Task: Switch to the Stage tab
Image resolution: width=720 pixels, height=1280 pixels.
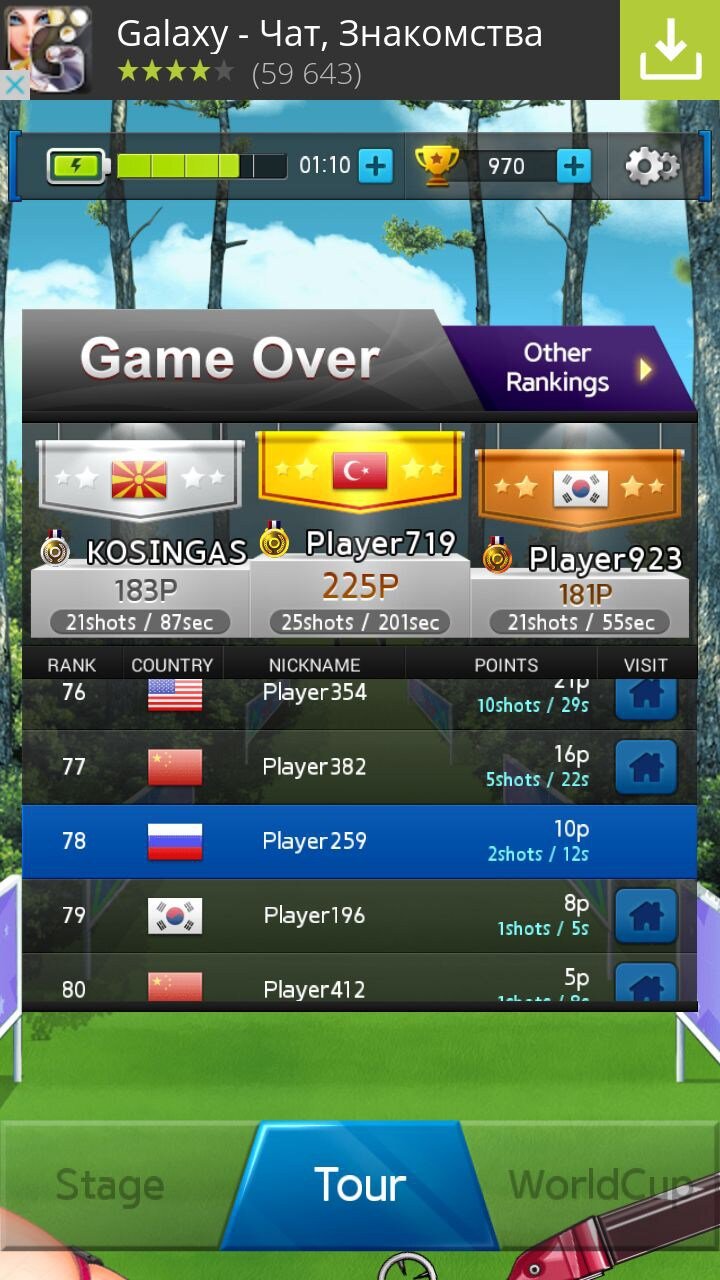Action: tap(110, 1186)
